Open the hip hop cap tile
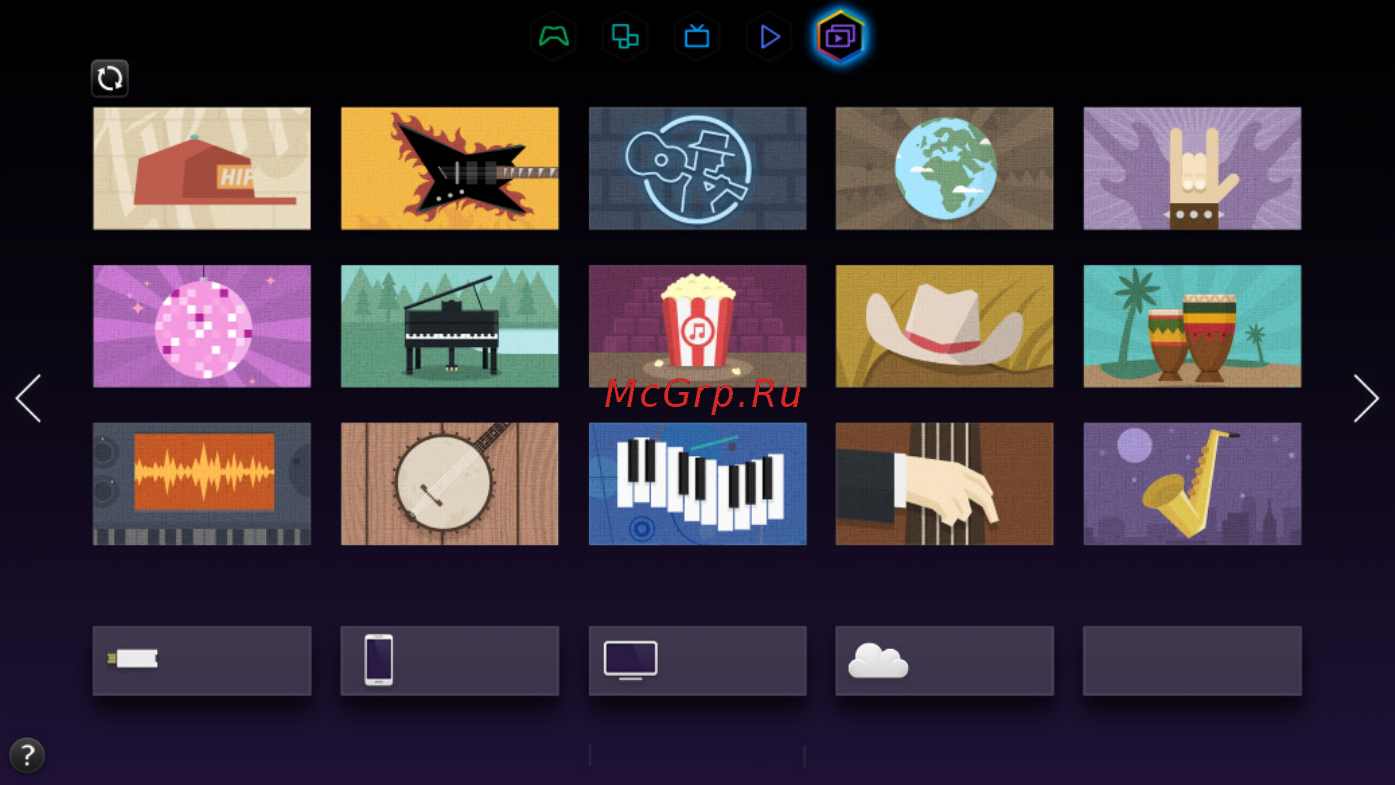1395x785 pixels. pyautogui.click(x=202, y=168)
